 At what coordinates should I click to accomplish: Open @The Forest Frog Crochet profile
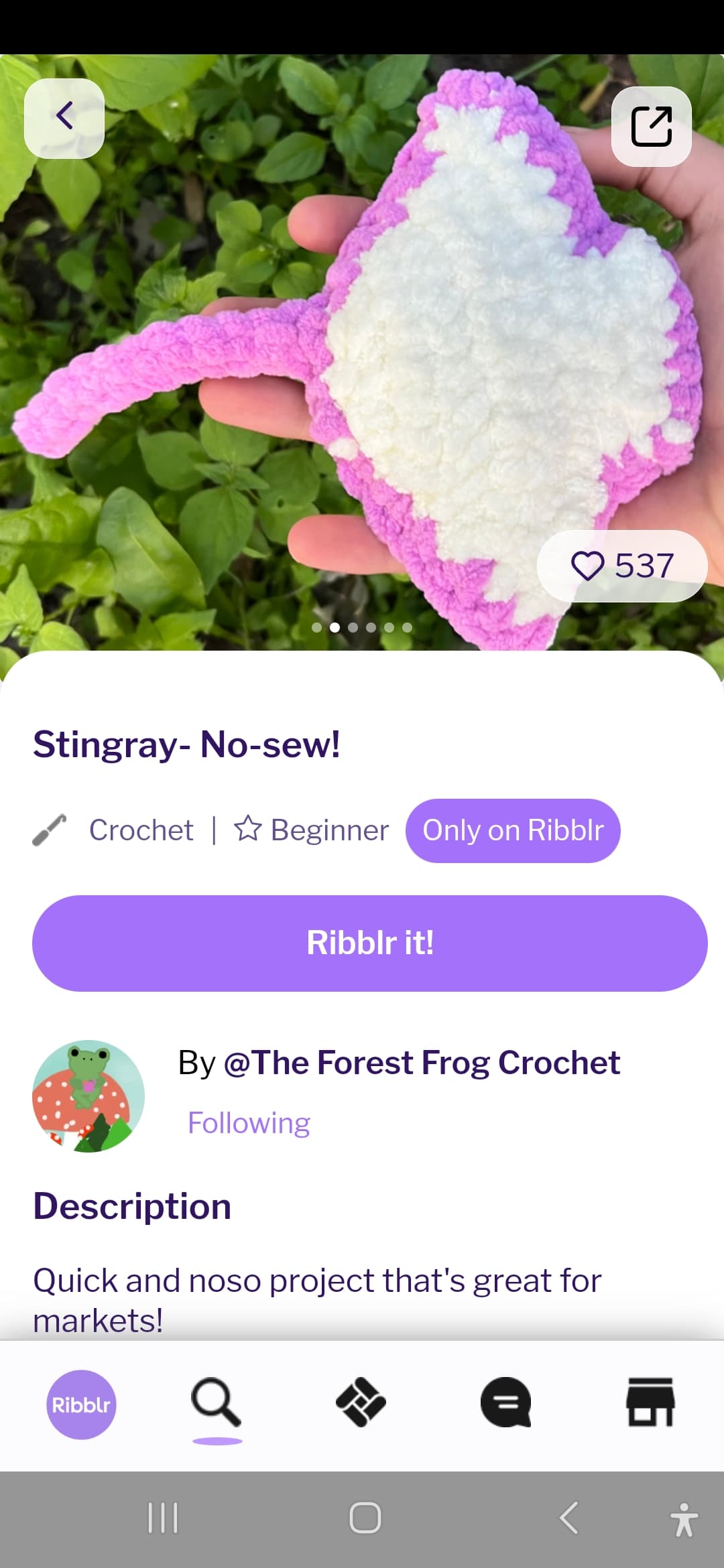tap(421, 1063)
